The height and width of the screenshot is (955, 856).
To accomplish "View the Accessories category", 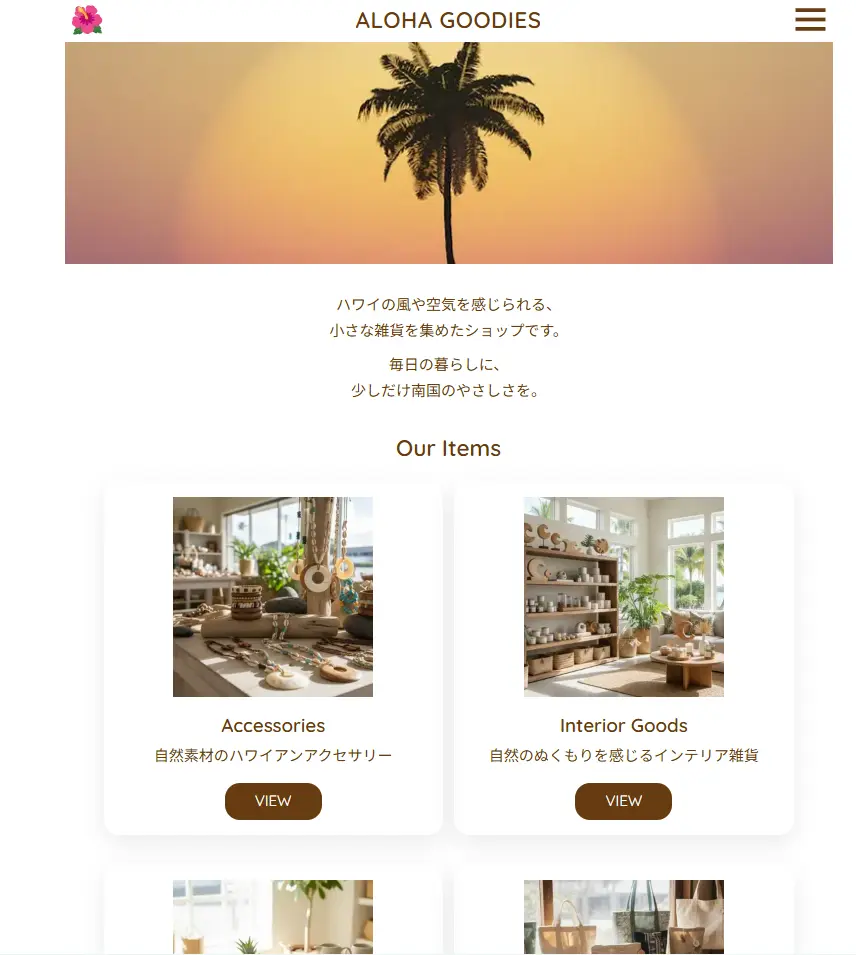I will coord(273,801).
